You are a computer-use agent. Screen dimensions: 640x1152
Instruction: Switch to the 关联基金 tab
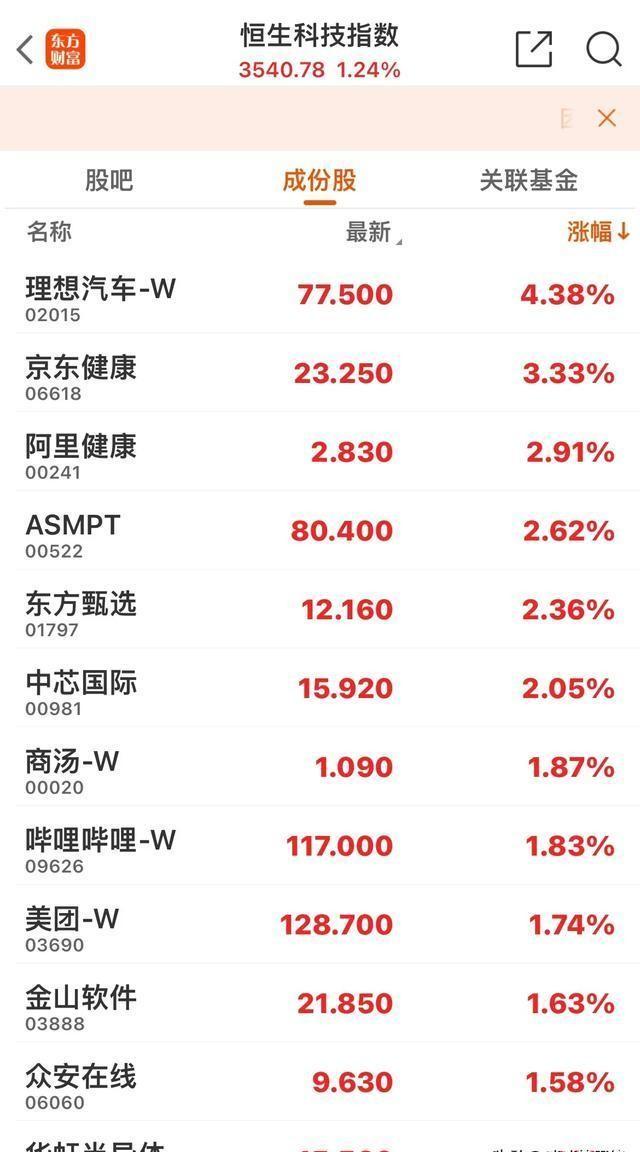click(x=529, y=180)
